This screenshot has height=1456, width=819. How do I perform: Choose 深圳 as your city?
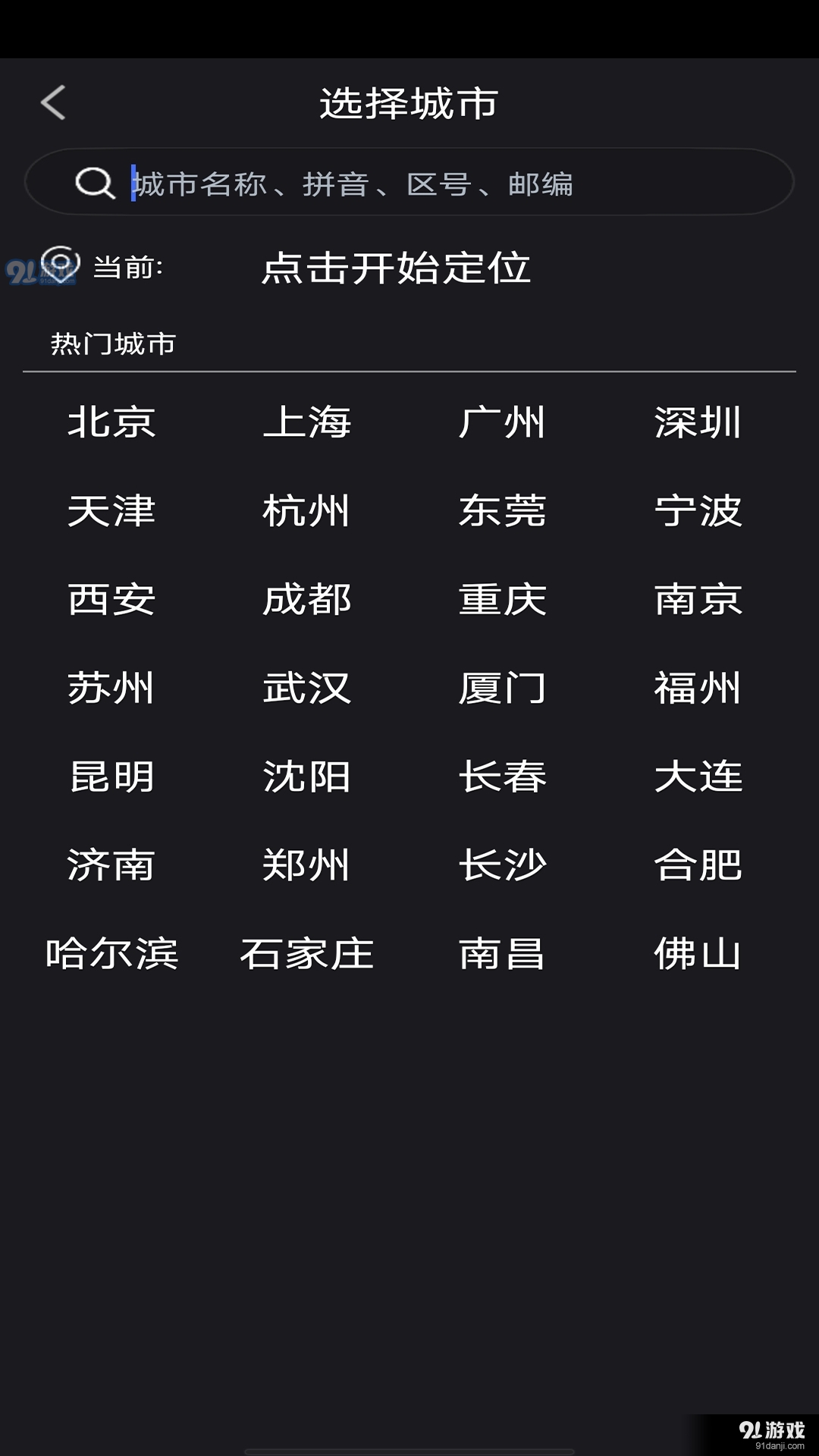point(698,425)
